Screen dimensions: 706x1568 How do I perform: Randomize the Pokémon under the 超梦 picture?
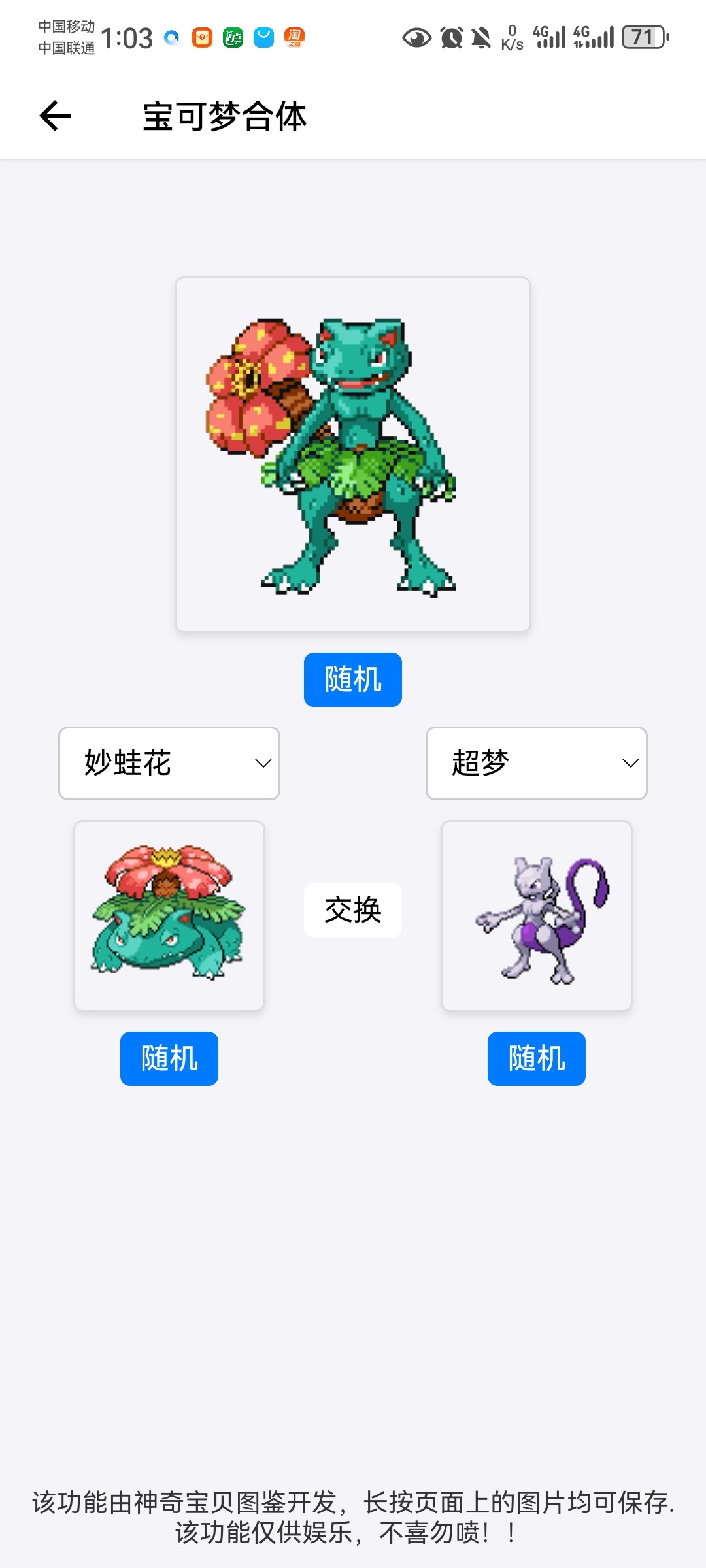536,1058
